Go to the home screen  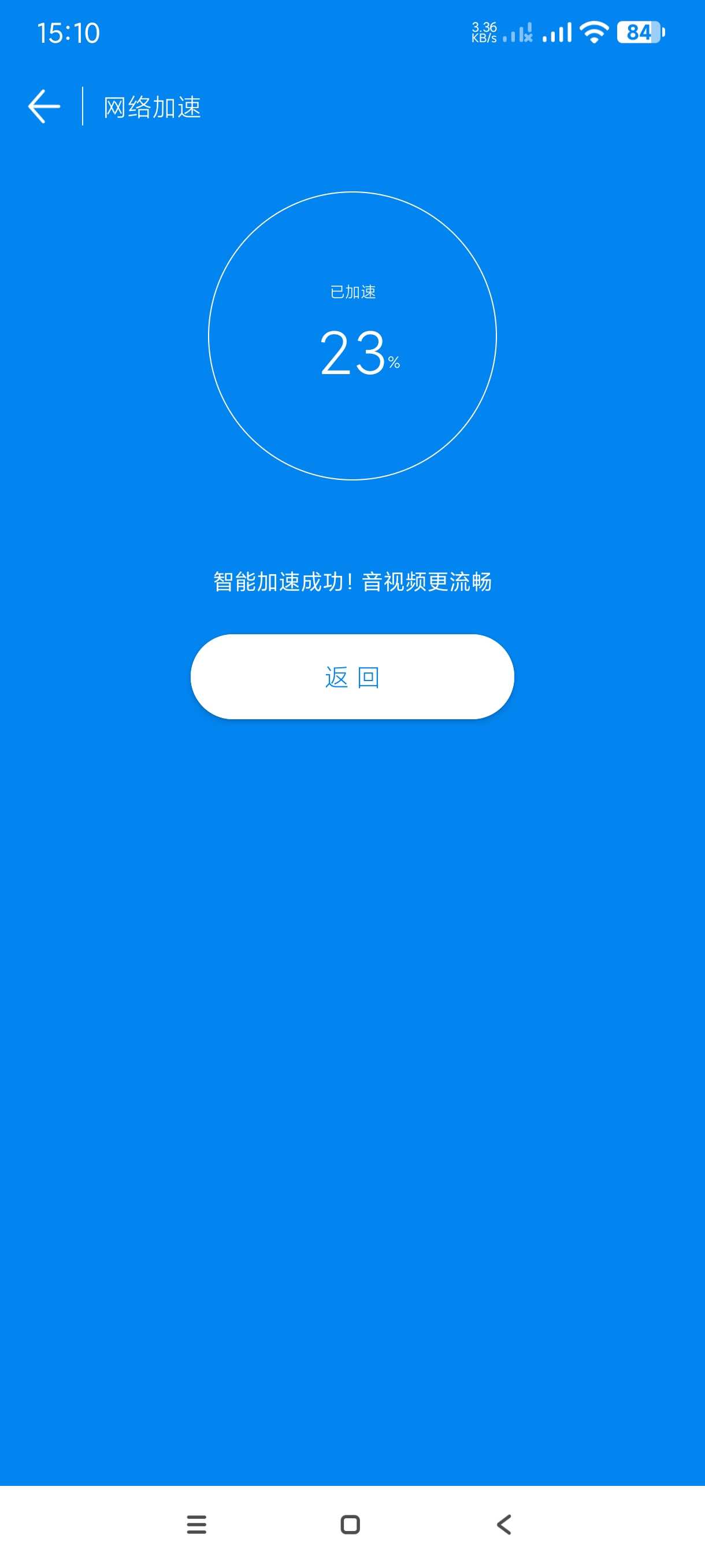pyautogui.click(x=350, y=1524)
